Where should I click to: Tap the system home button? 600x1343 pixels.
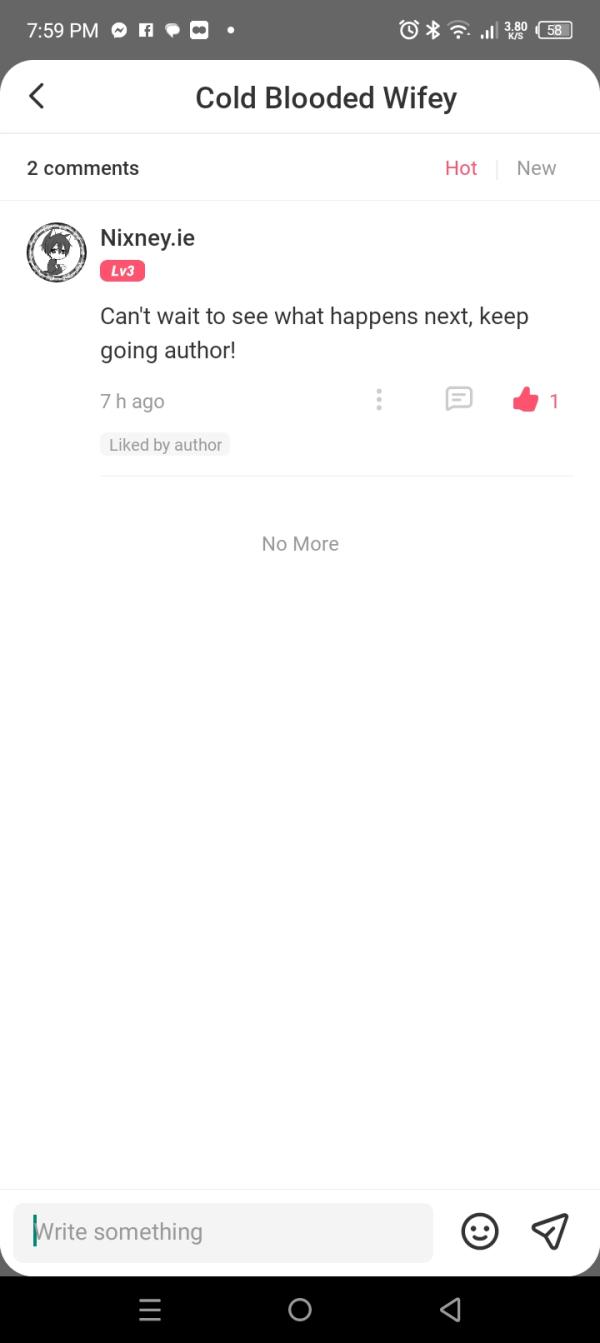tap(300, 1310)
